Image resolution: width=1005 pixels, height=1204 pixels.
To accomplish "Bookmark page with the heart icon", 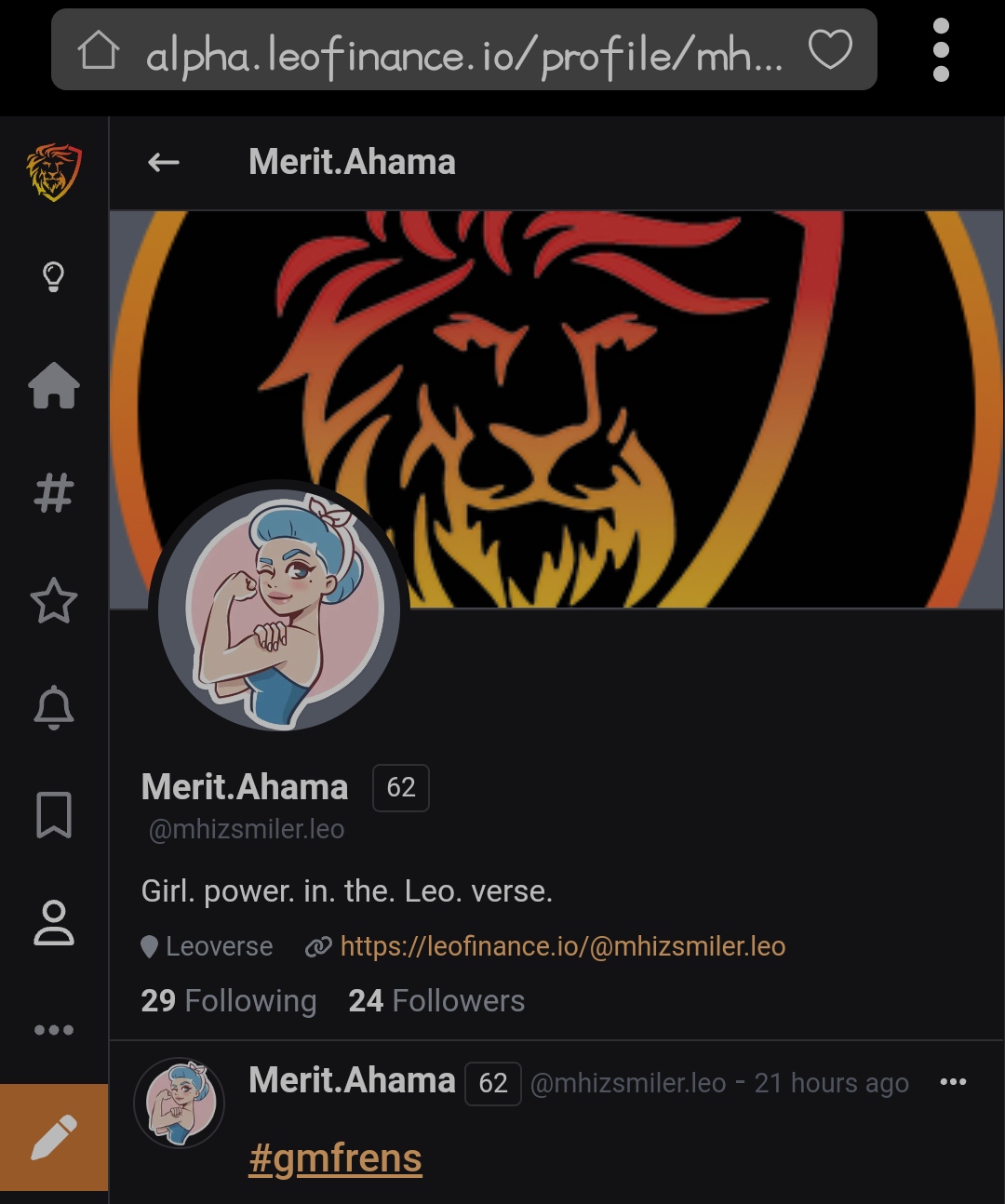I will coord(830,50).
